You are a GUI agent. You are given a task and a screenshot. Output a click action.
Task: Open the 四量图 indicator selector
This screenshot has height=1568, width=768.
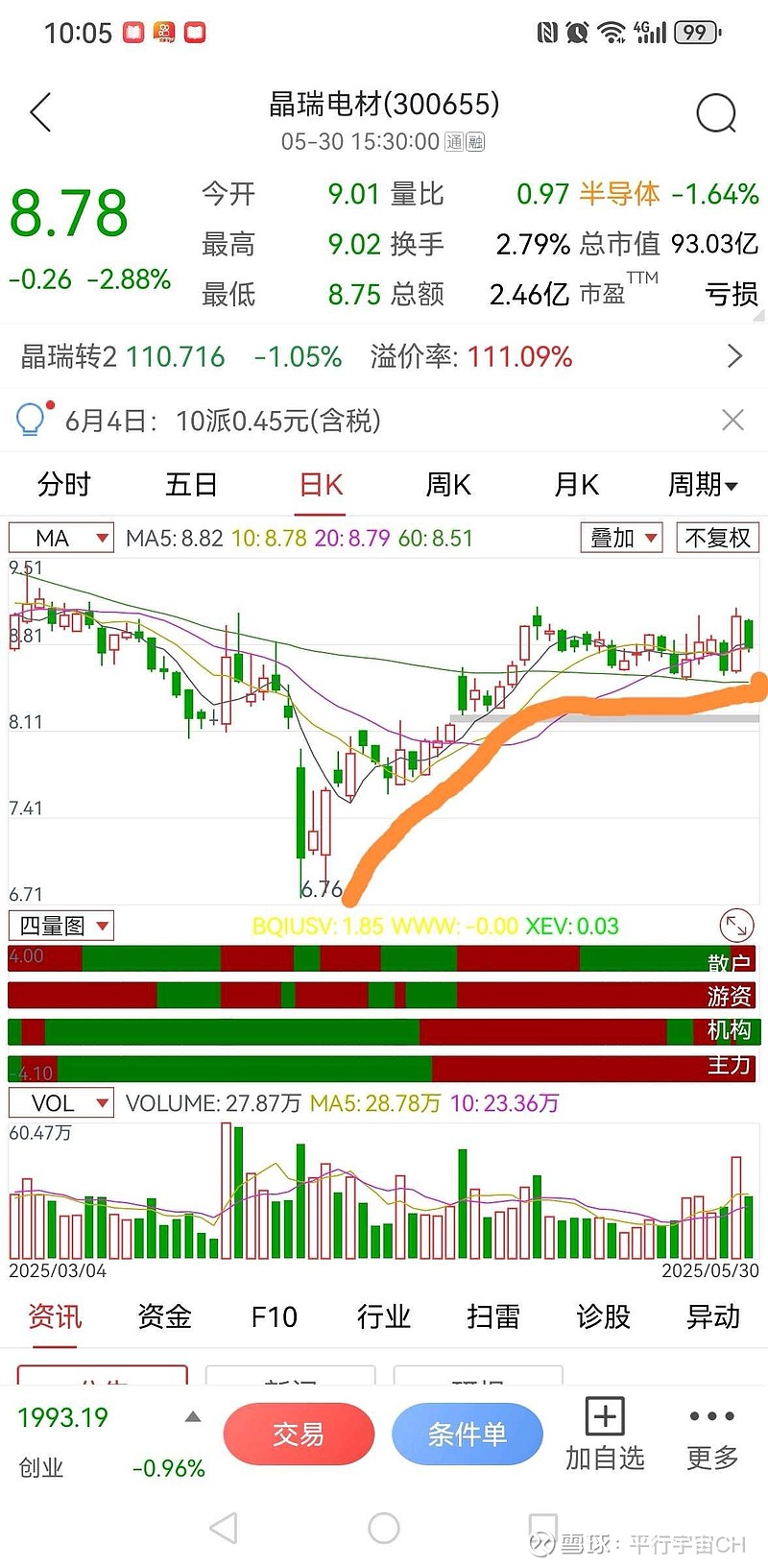(60, 925)
